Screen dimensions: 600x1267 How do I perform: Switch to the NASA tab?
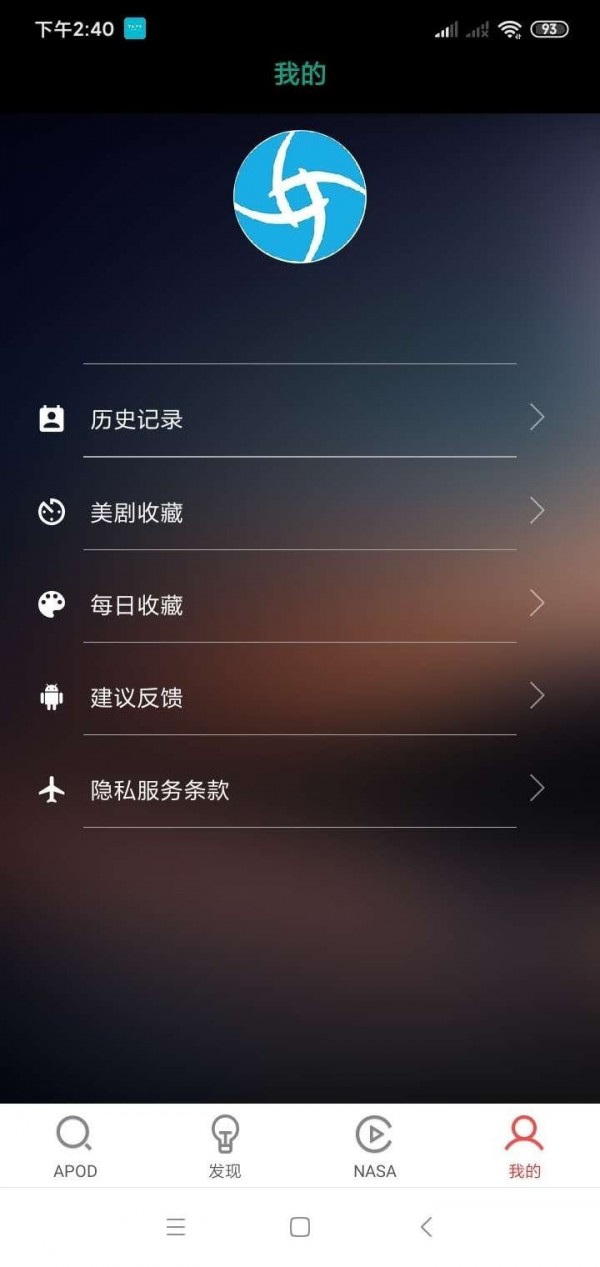pyautogui.click(x=375, y=1146)
